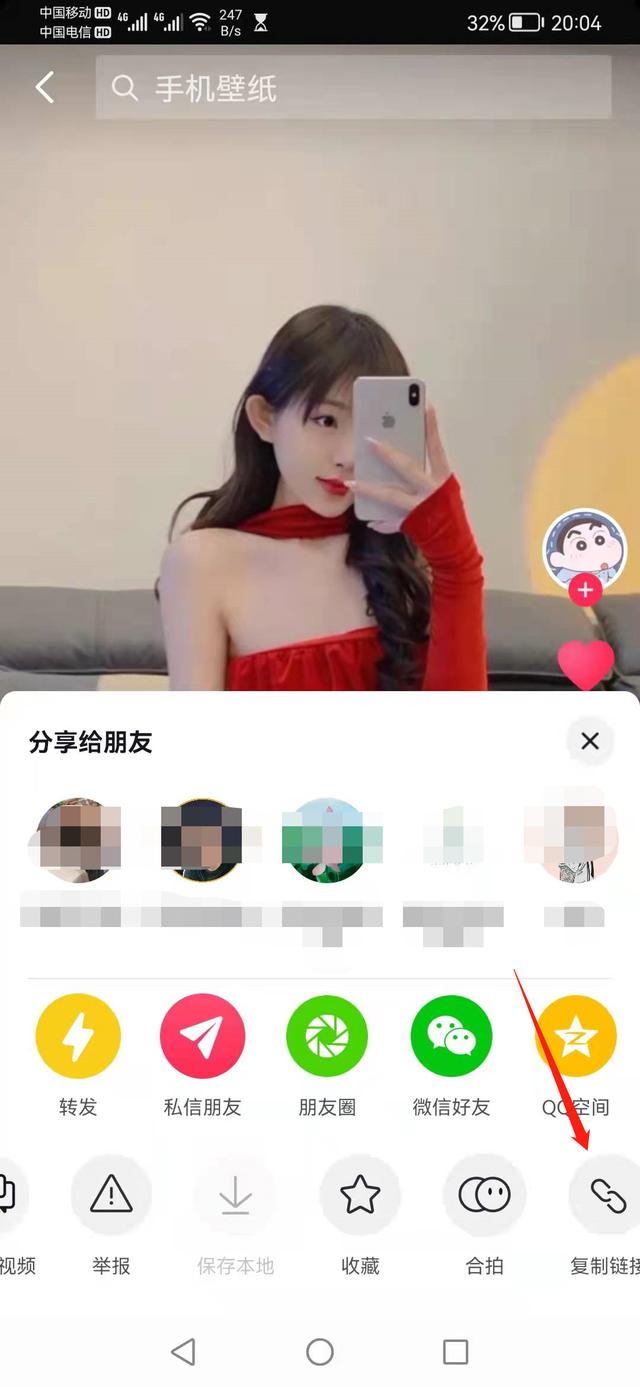The height and width of the screenshot is (1387, 640).
Task: Open the 手机壁纸 search box
Action: (x=352, y=88)
